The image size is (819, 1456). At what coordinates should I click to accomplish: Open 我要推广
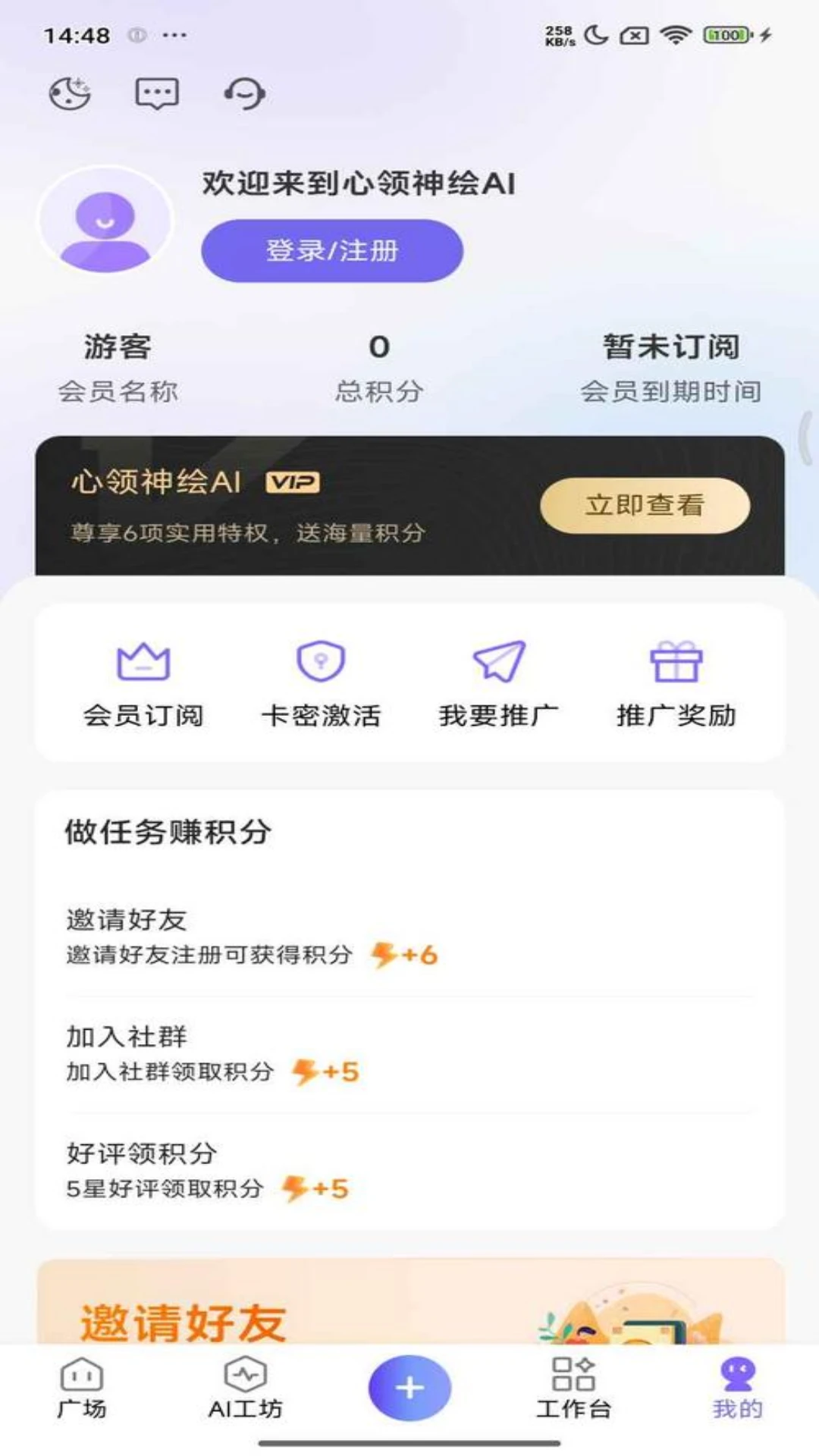click(498, 684)
